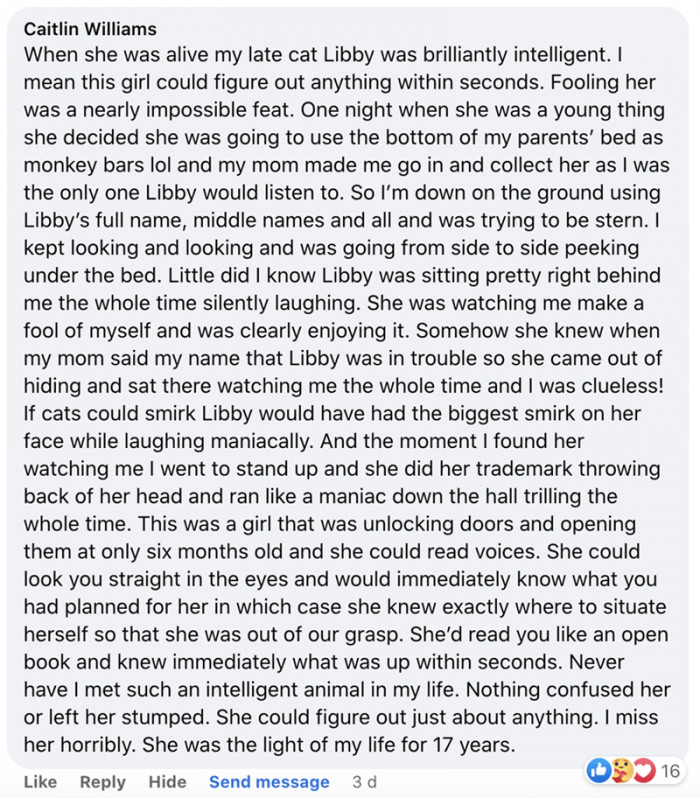Open Caitlin Williams' profile name
Screen dimensions: 700x798
pyautogui.click(x=89, y=29)
